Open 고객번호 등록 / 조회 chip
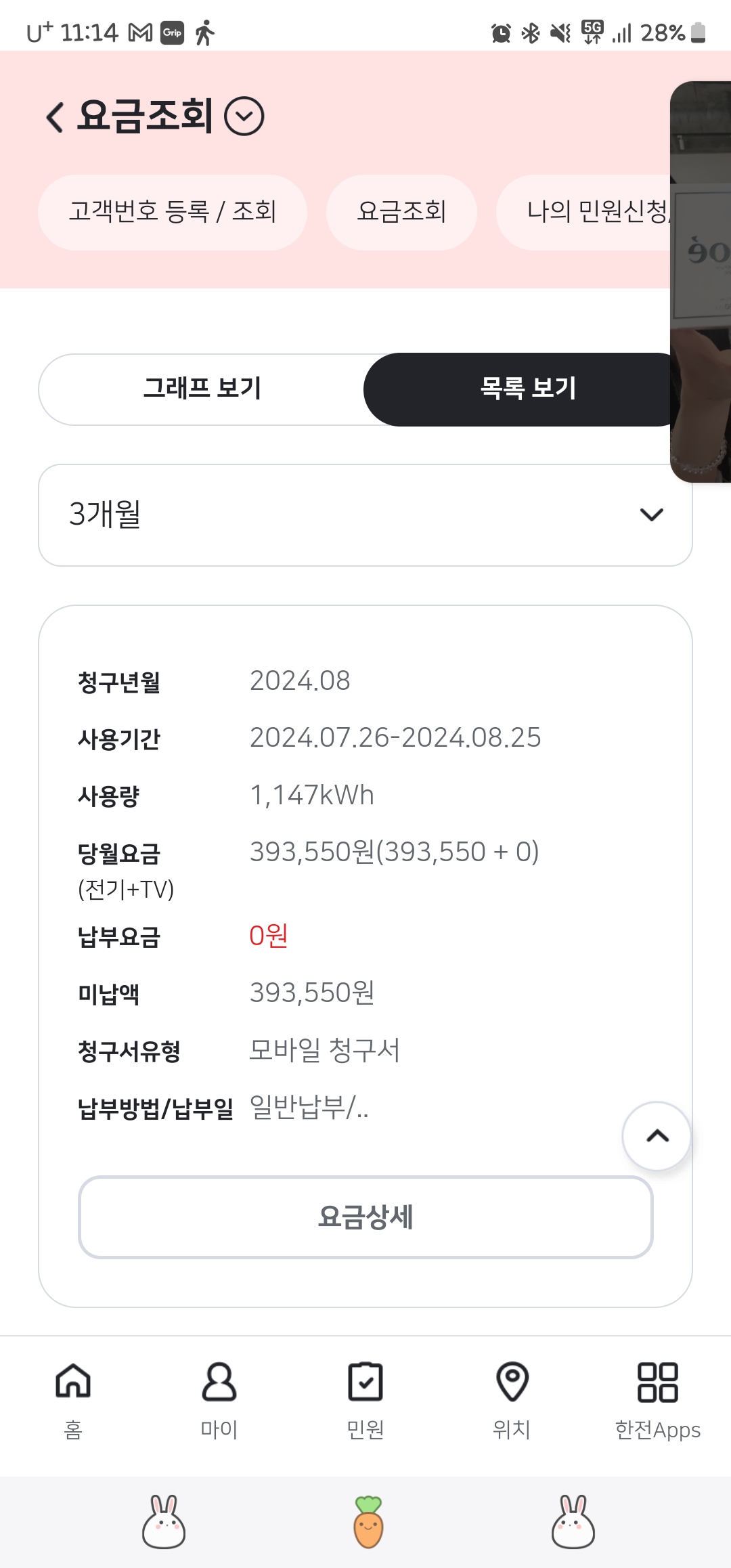Viewport: 731px width, 1568px height. pos(173,212)
